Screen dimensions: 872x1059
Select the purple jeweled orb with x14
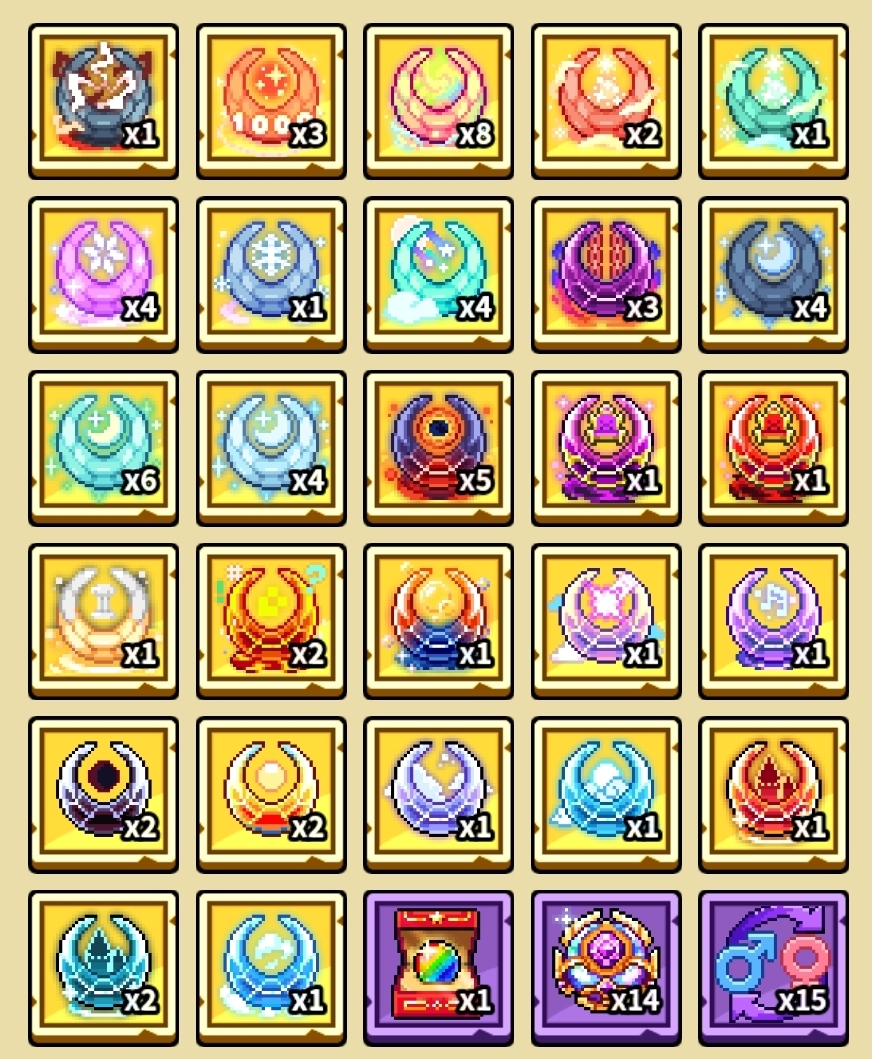(x=606, y=967)
